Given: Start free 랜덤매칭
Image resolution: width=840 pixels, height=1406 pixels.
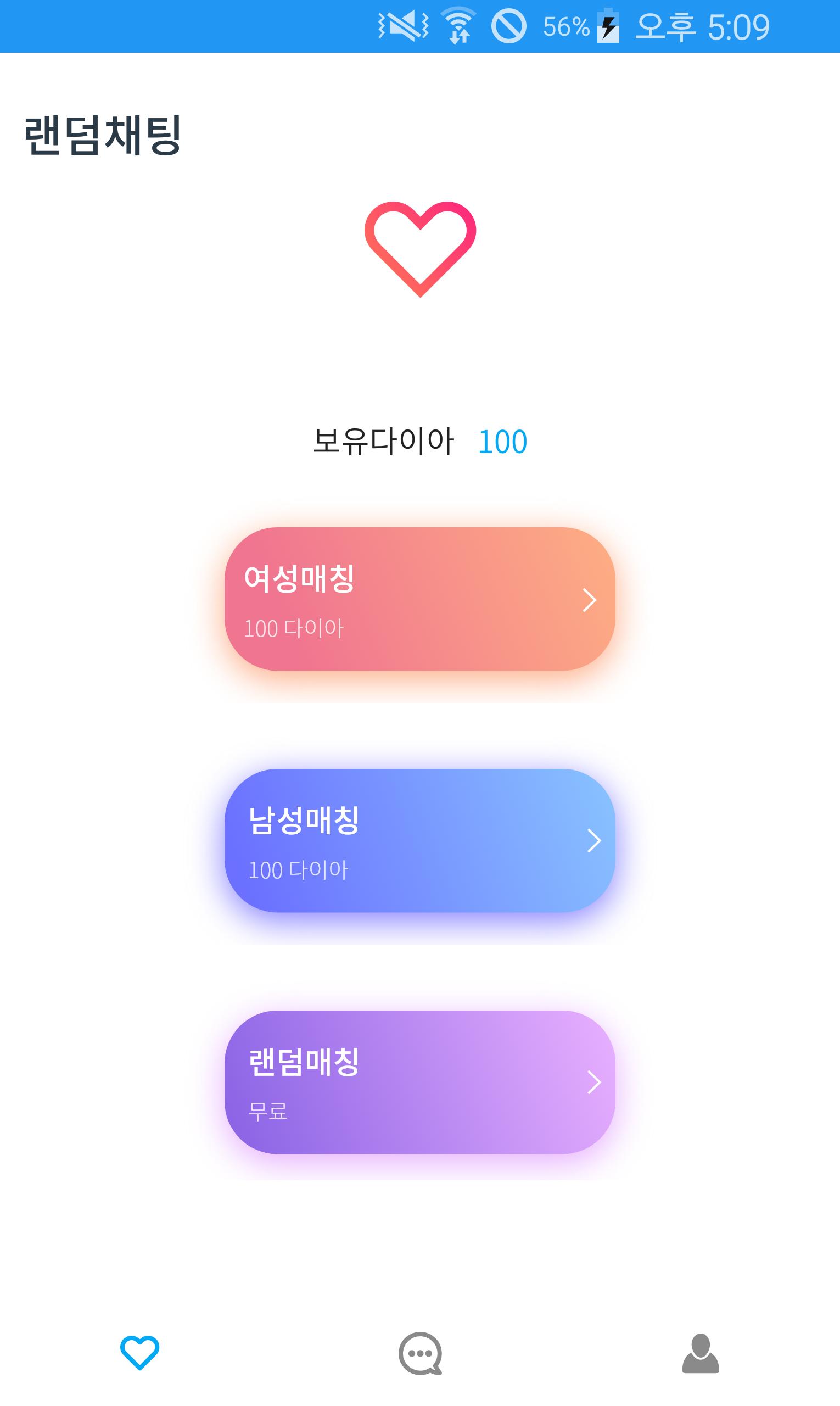Looking at the screenshot, I should (419, 1082).
